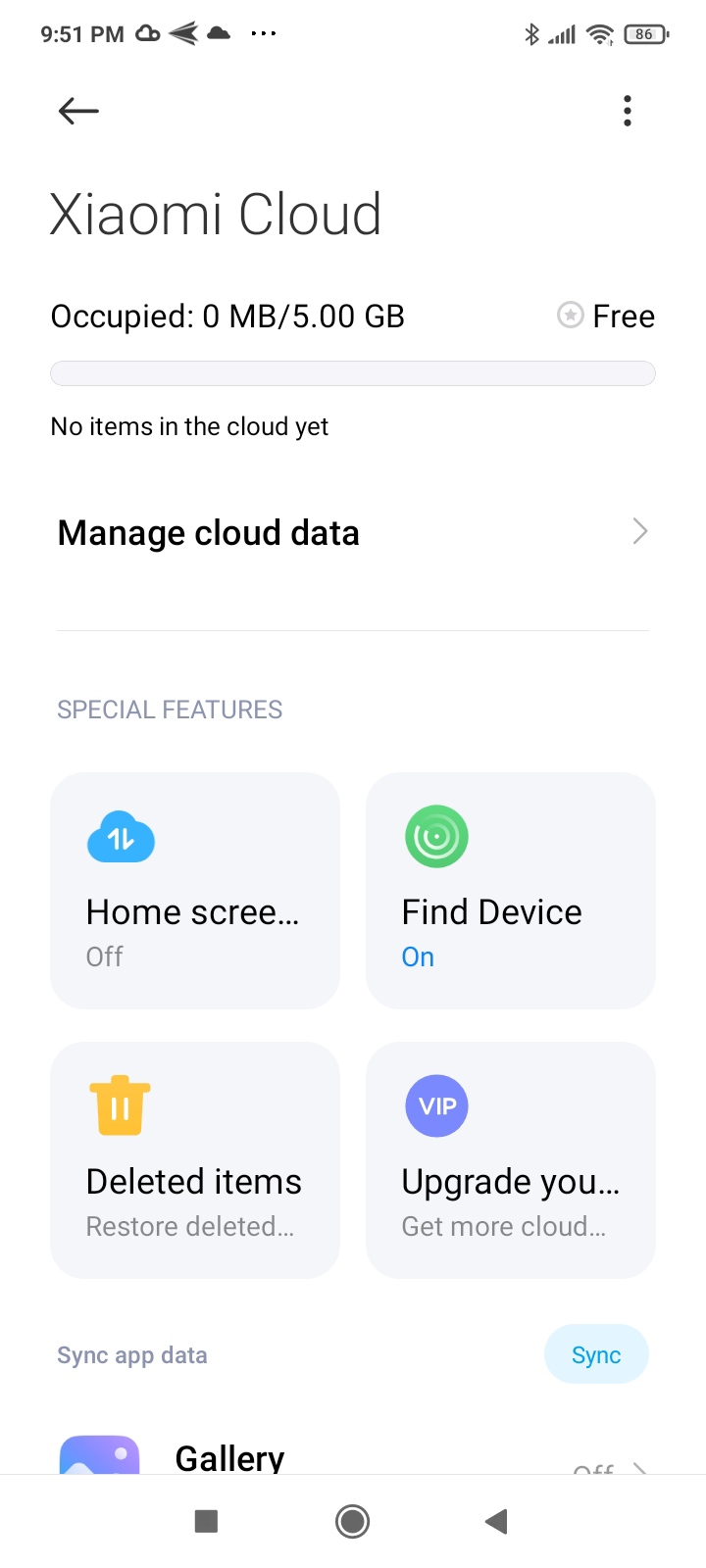This screenshot has width=706, height=1568.
Task: Tap the Sync button
Action: pyautogui.click(x=595, y=1354)
